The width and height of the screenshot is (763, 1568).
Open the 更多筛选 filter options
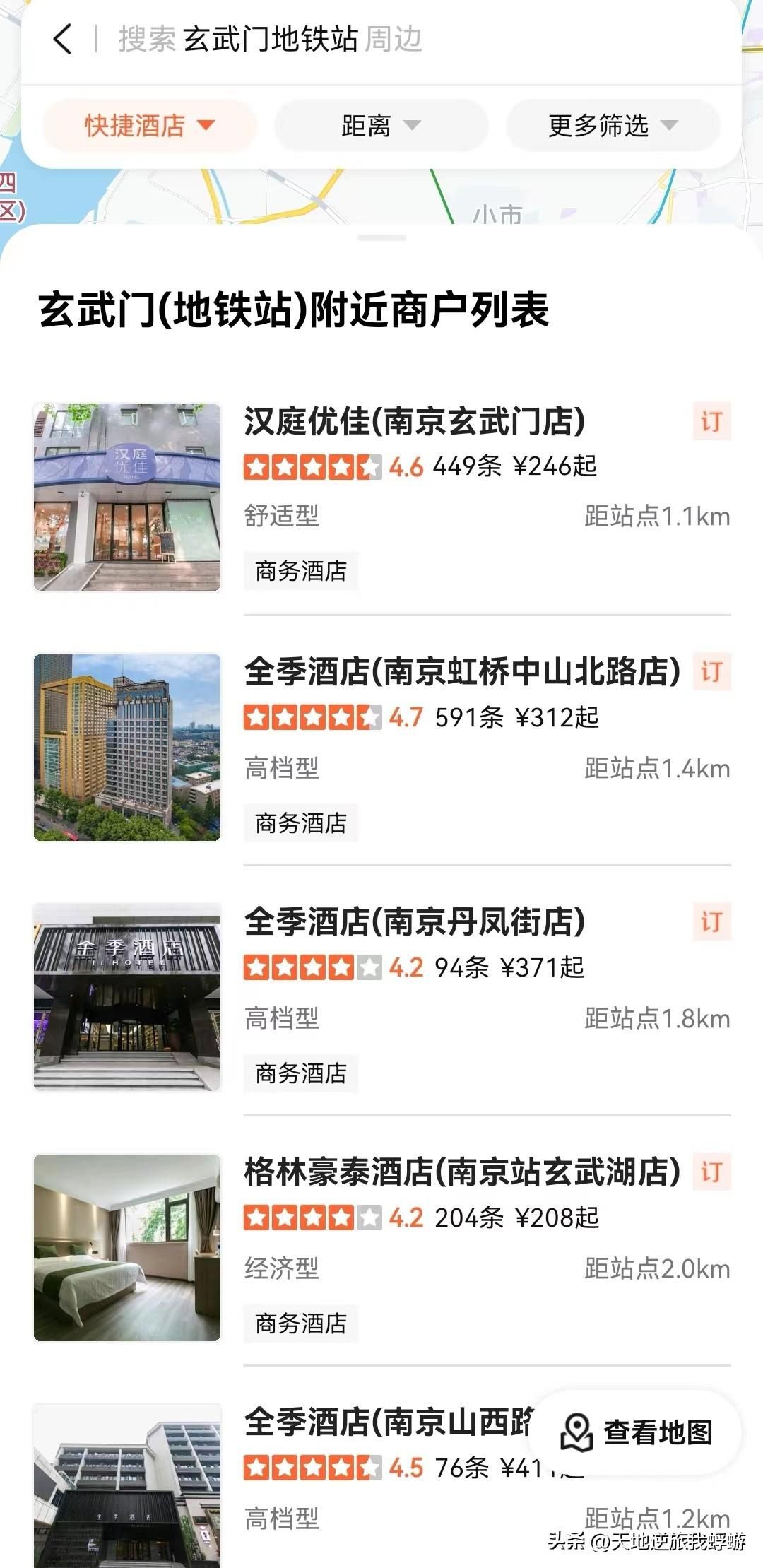click(613, 126)
